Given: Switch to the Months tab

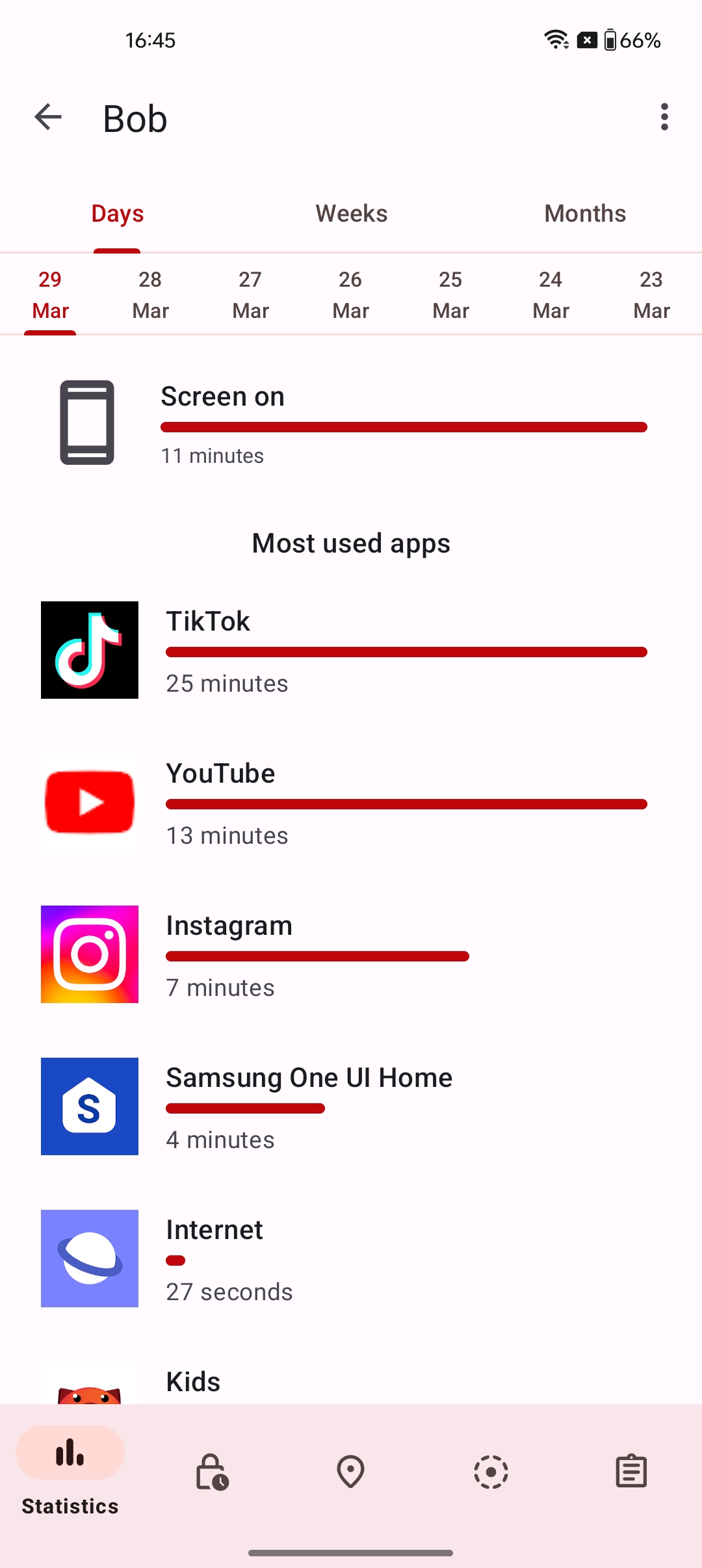Looking at the screenshot, I should [584, 213].
